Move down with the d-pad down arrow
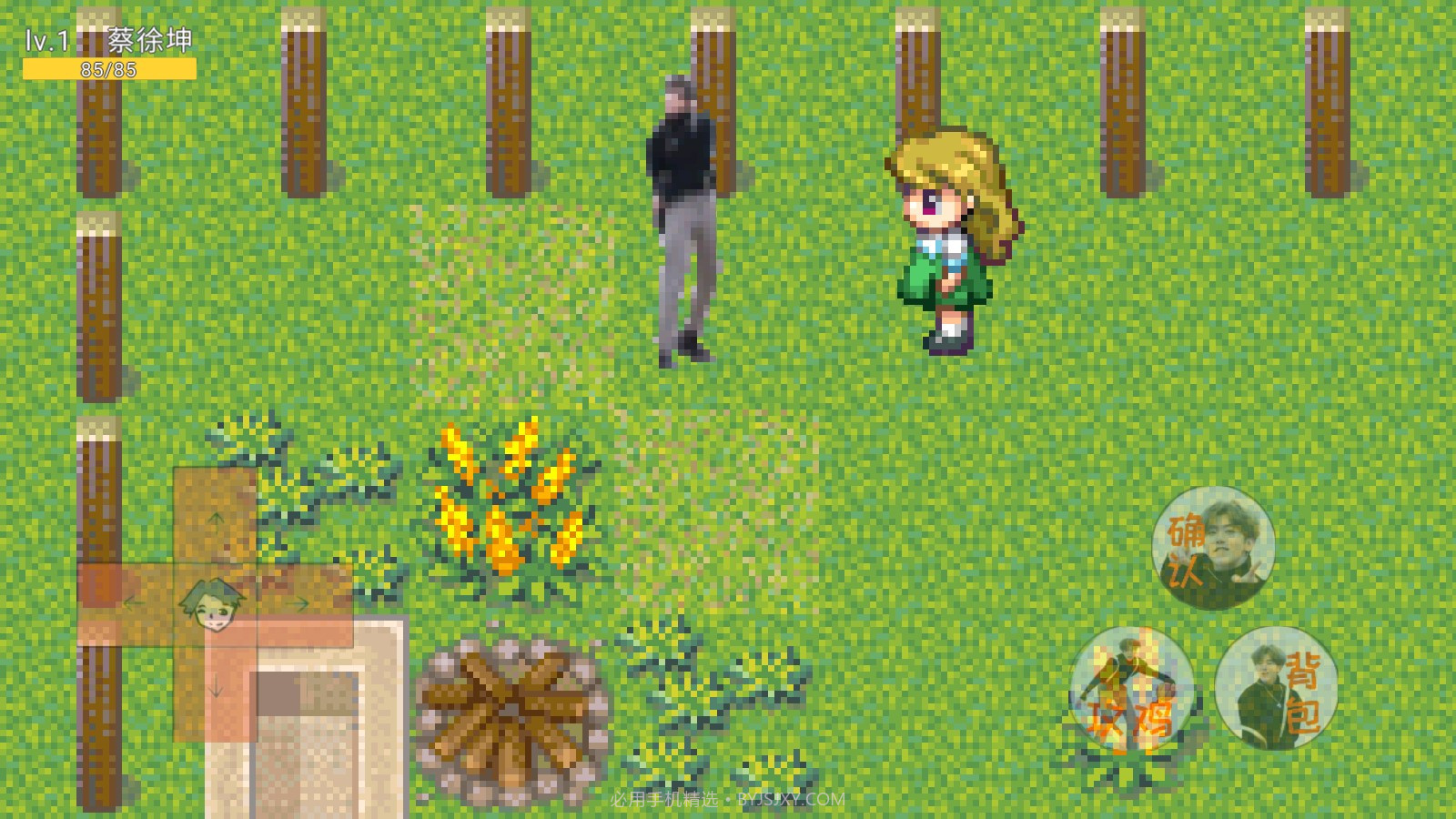Viewport: 1456px width, 819px height. [x=216, y=692]
